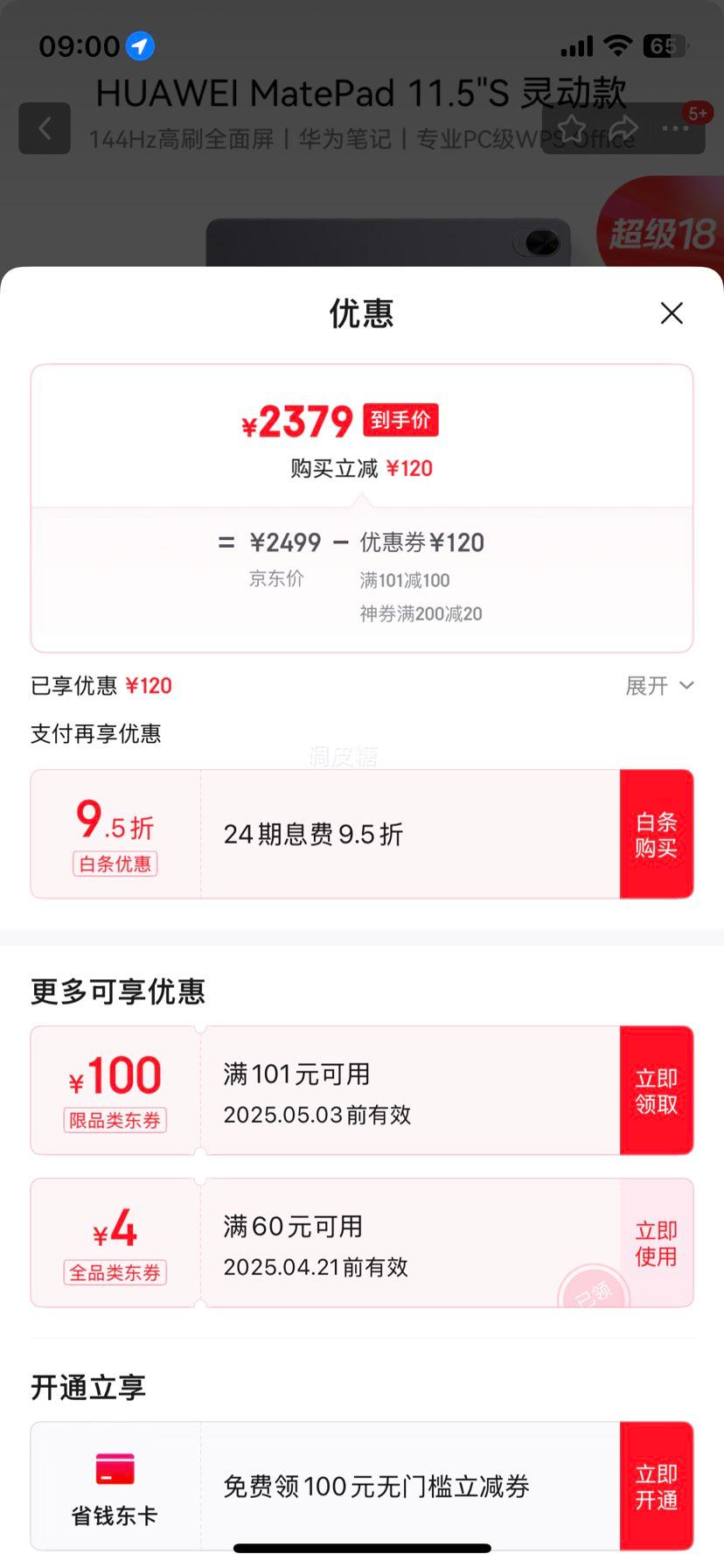Tap the 24期息费9.5折 offer row
Screen dimensions: 724x1568
312,834
